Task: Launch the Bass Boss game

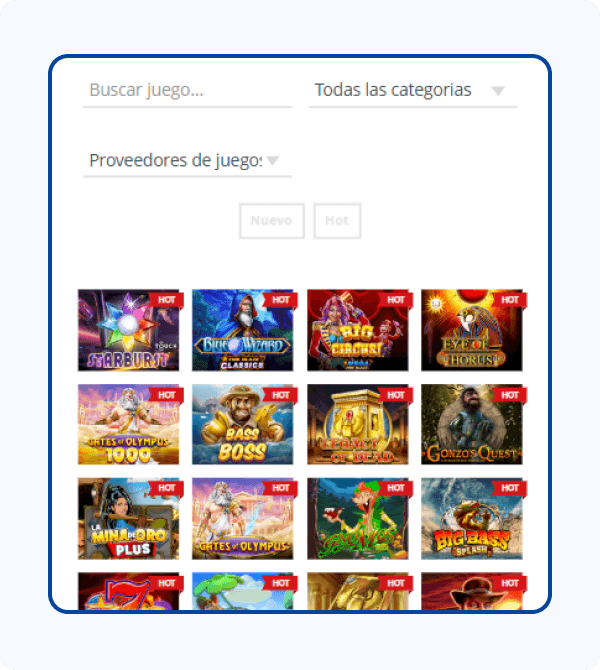Action: [x=243, y=425]
